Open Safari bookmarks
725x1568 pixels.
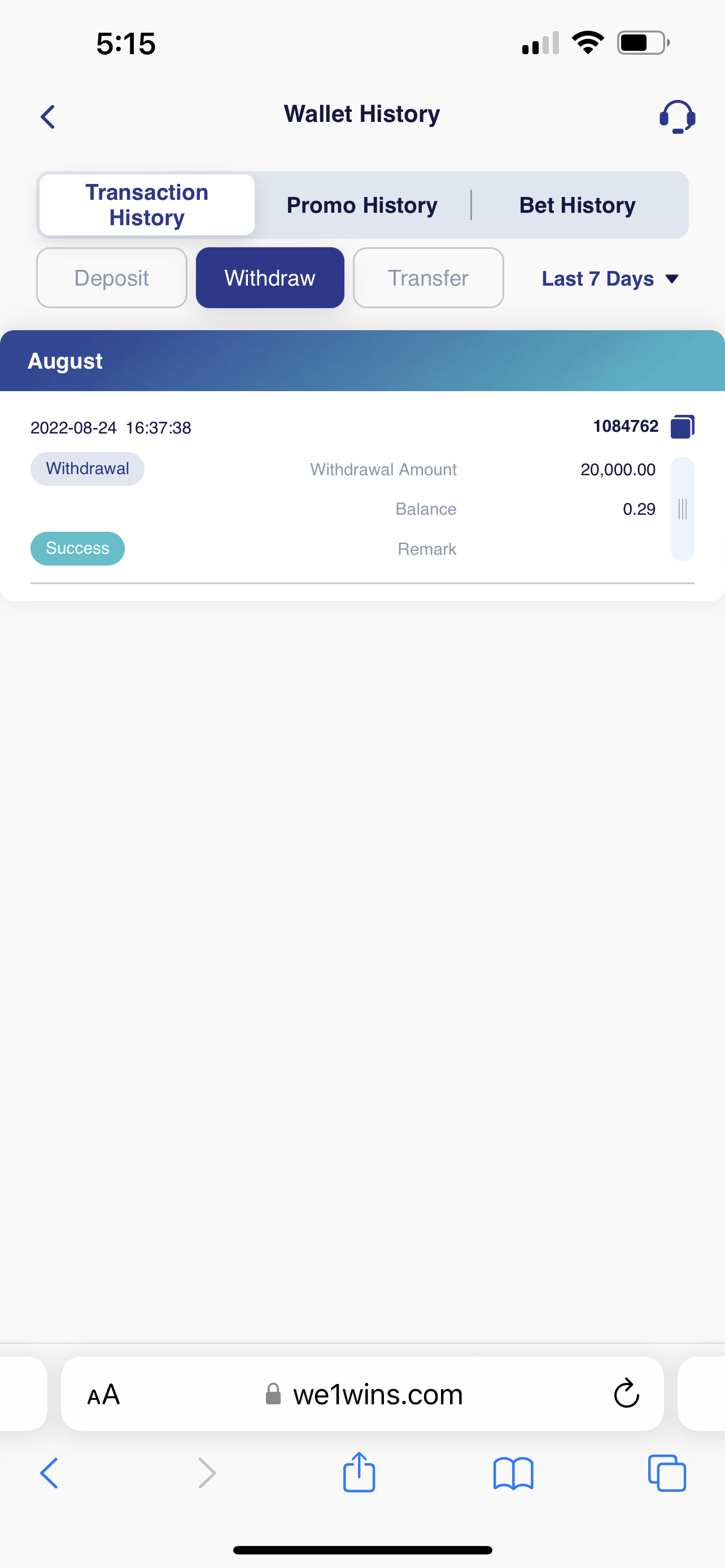(x=513, y=1473)
